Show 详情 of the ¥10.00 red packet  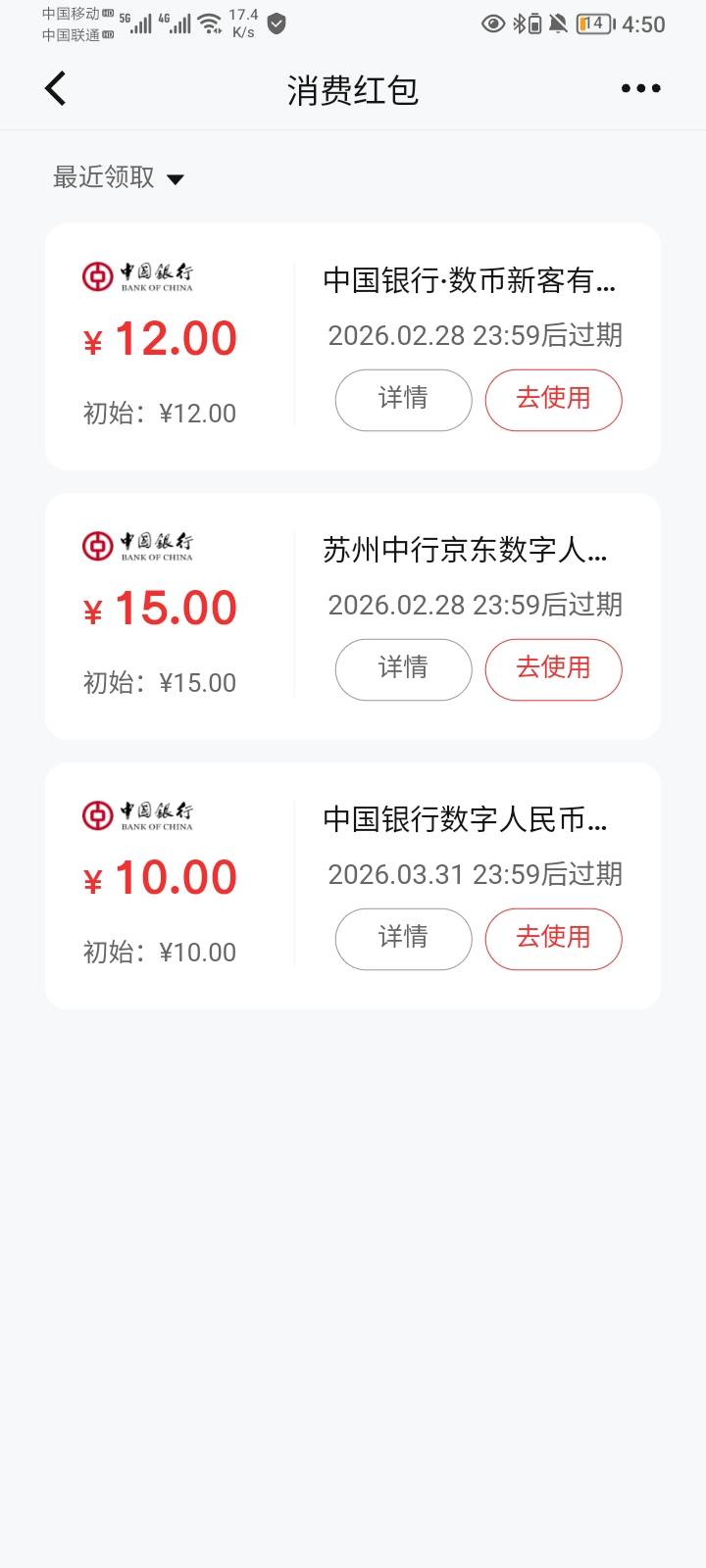click(403, 938)
